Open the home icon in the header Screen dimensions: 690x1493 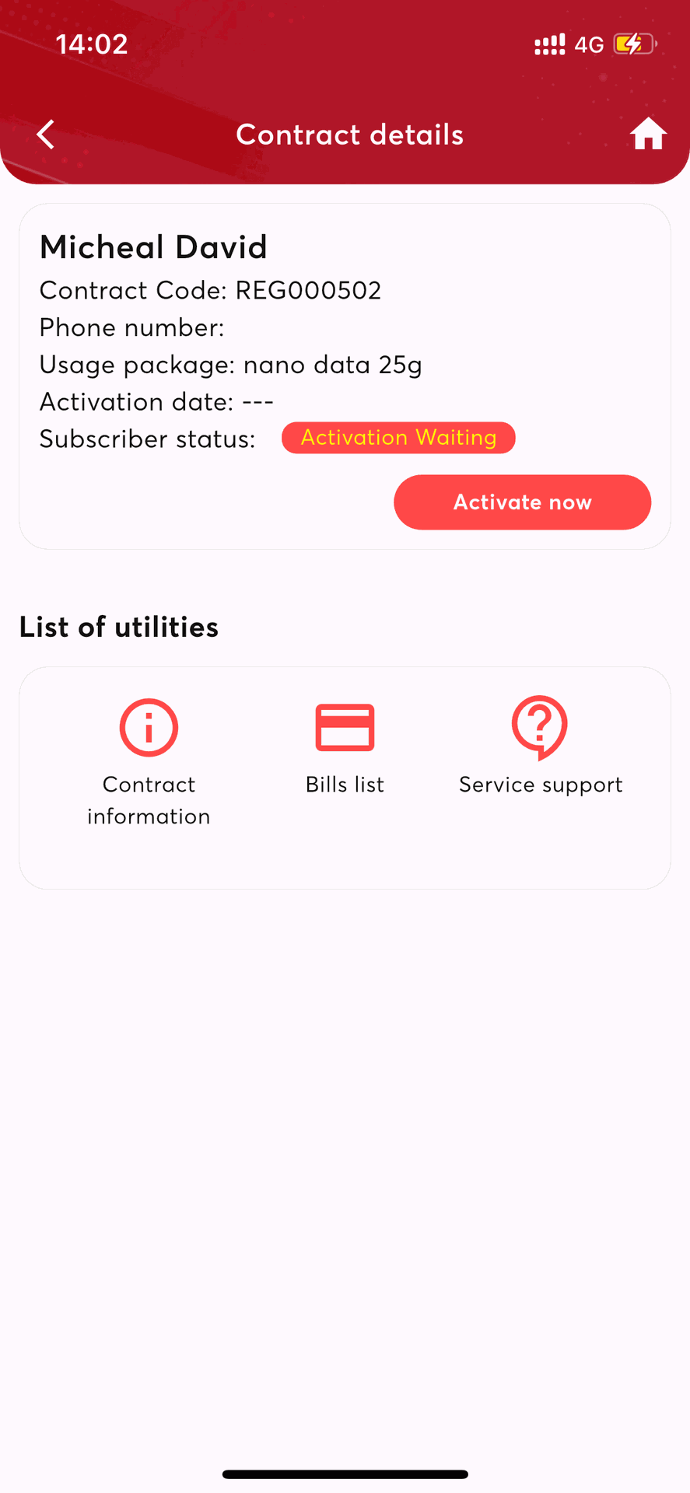[x=648, y=134]
